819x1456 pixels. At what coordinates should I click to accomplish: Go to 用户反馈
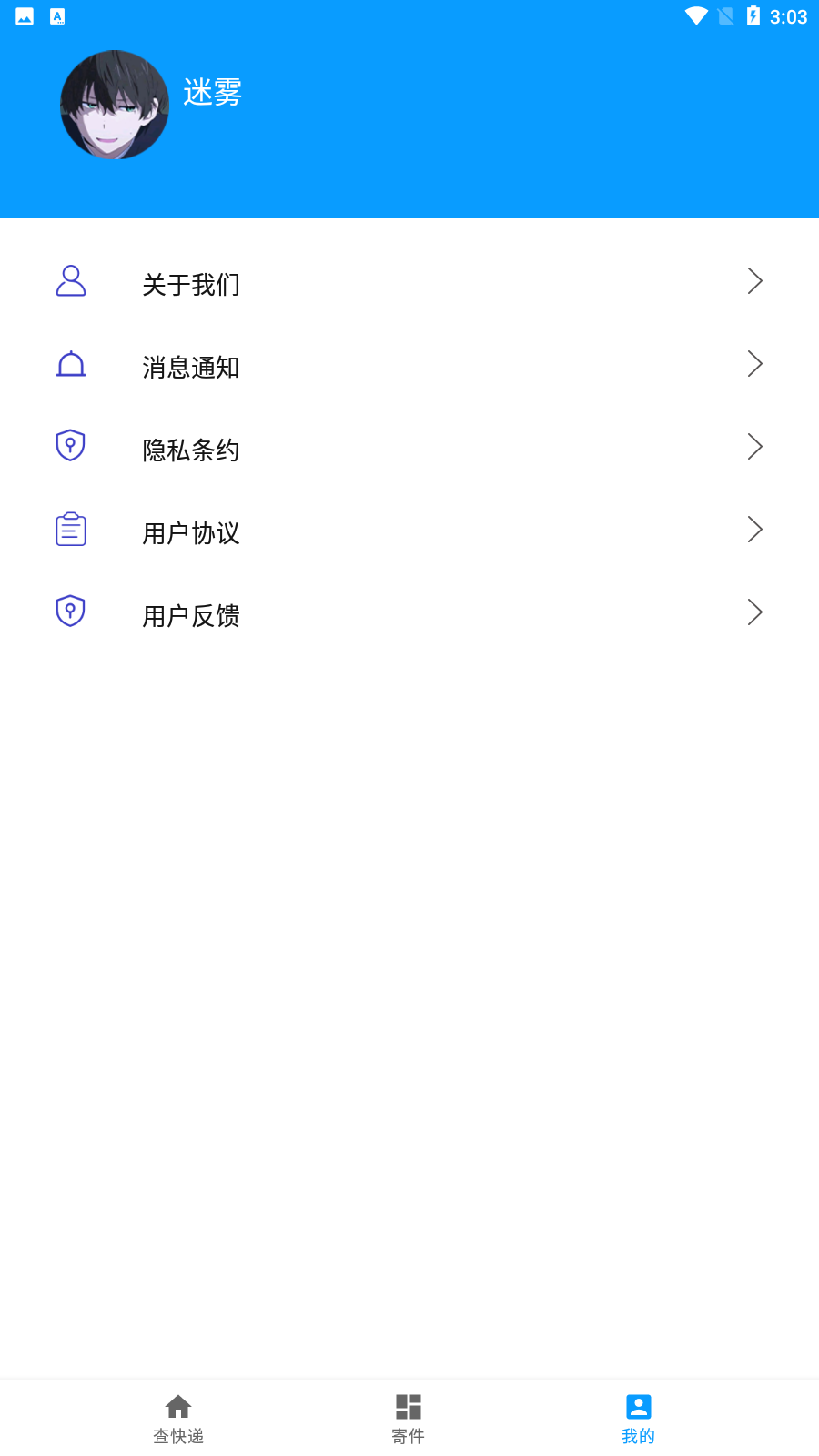191,615
